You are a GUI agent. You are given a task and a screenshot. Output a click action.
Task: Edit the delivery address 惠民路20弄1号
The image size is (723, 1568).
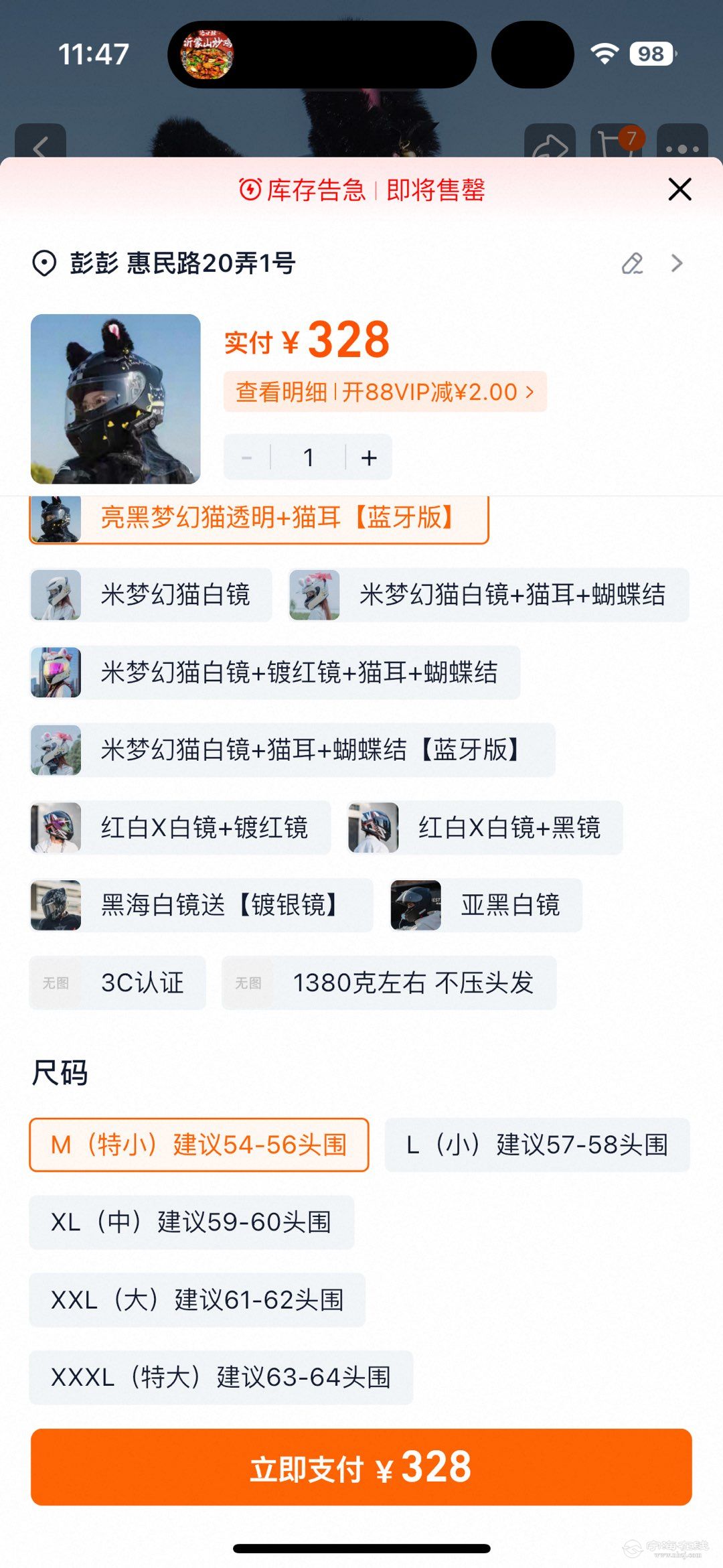click(x=632, y=263)
